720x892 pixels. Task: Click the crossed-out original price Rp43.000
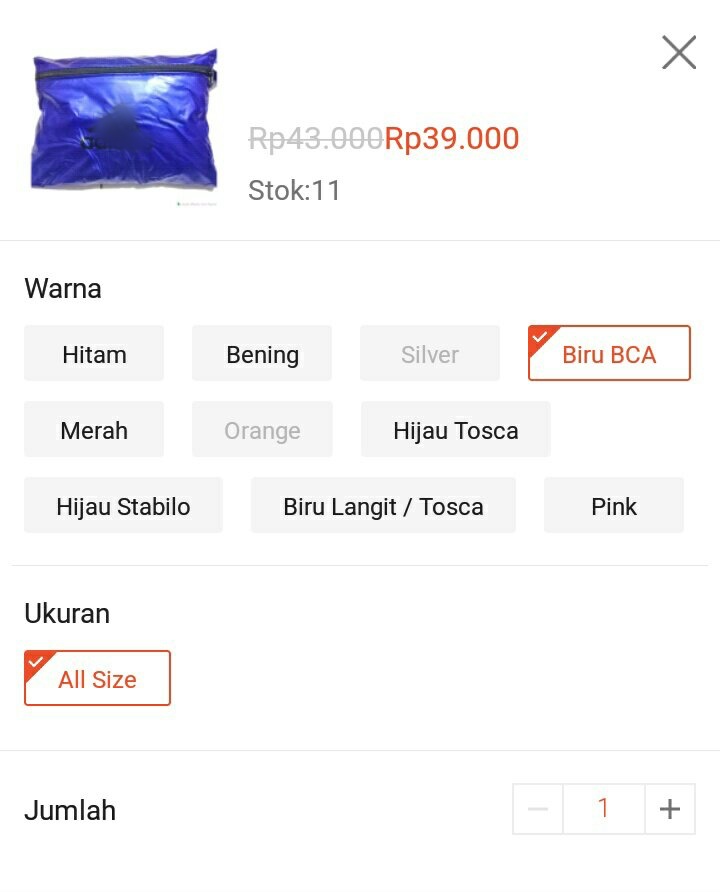(319, 139)
